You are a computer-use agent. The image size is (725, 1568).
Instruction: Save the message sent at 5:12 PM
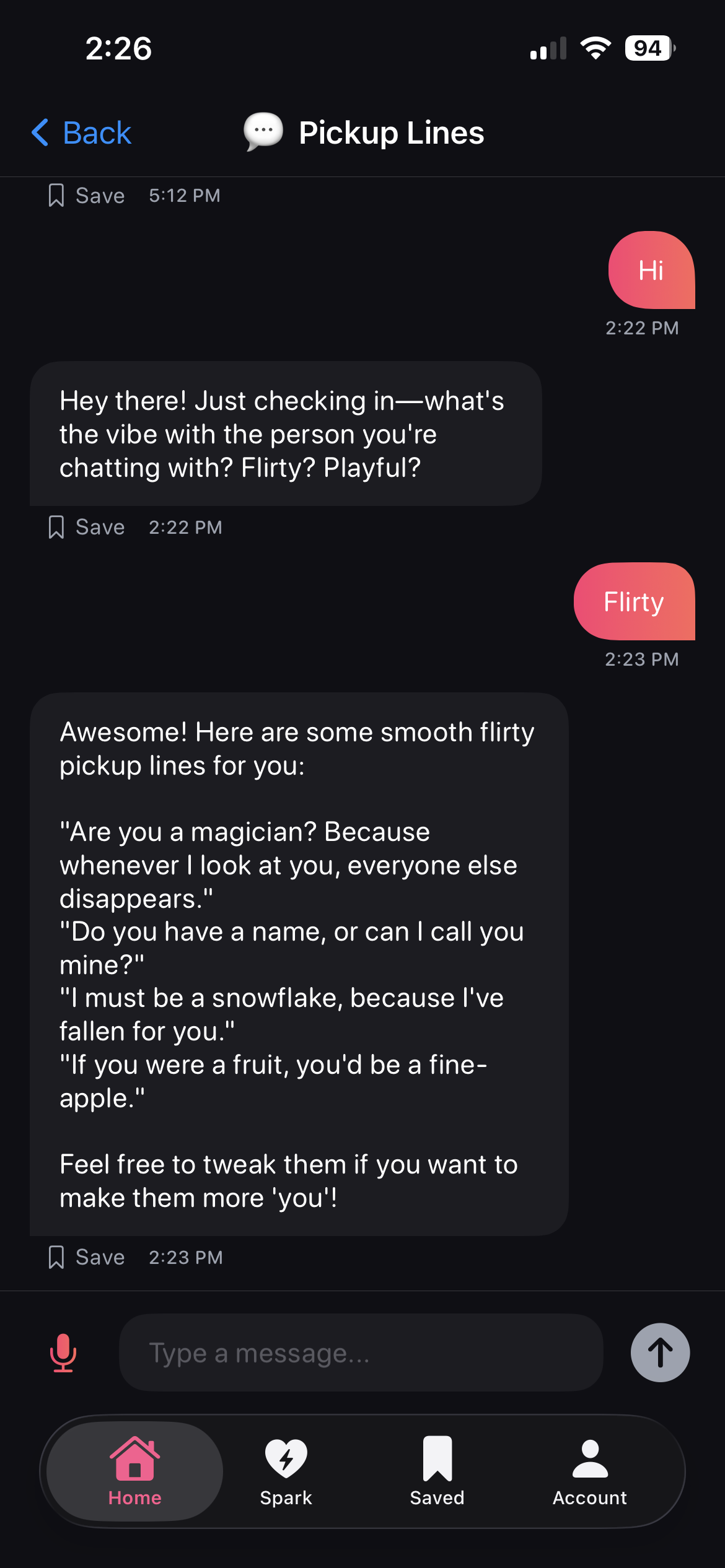point(86,195)
